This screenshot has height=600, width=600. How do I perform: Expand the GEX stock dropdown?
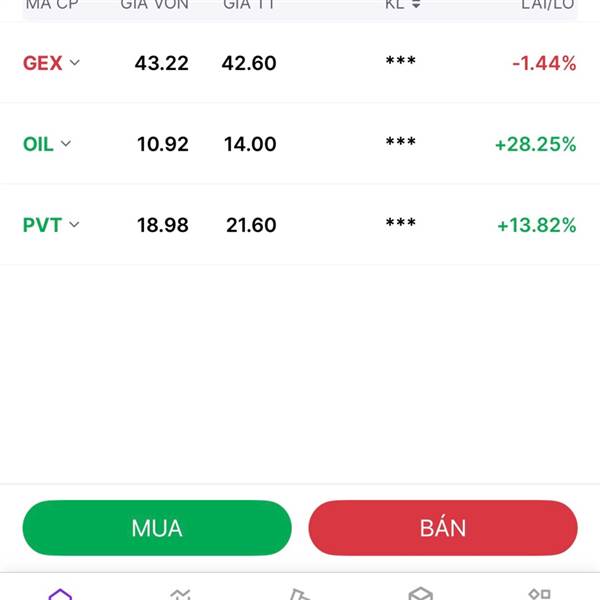(75, 63)
